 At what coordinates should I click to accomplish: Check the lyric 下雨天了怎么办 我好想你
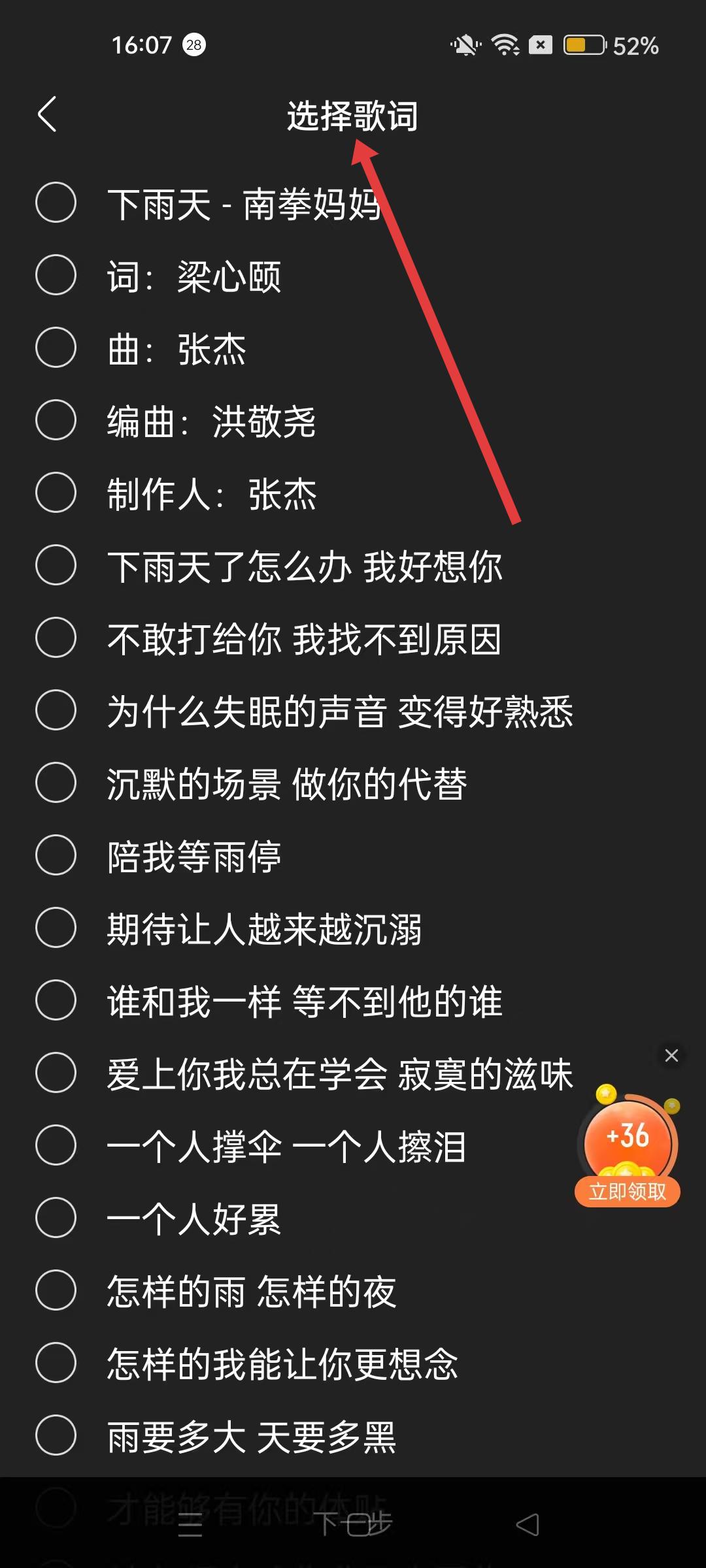pyautogui.click(x=56, y=565)
